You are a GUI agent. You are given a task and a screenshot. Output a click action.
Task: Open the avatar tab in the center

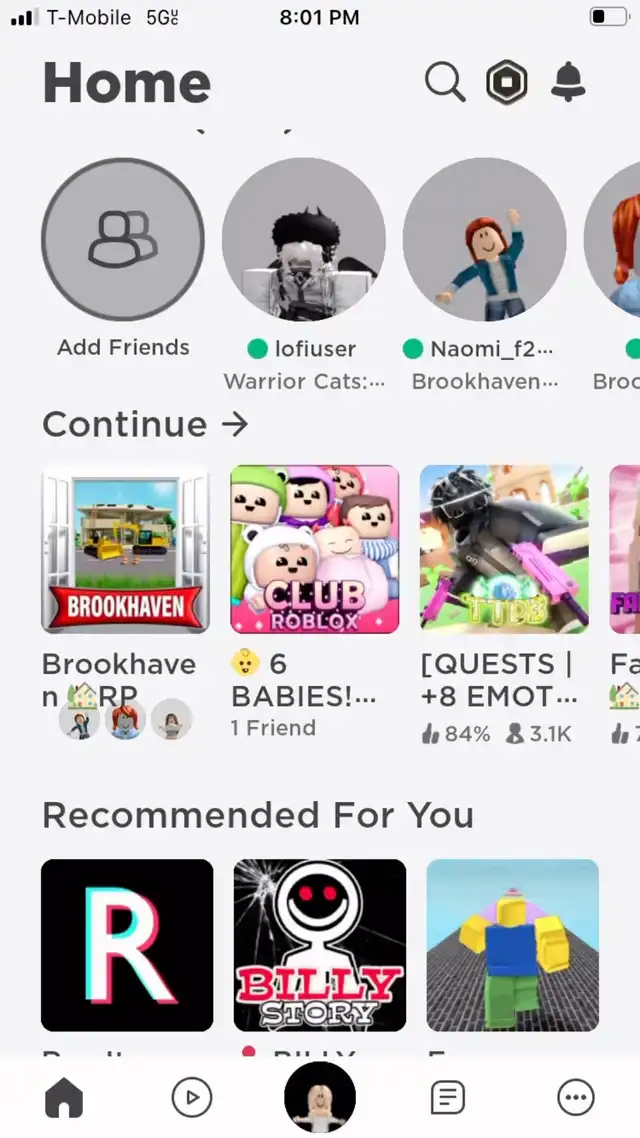(x=320, y=1097)
